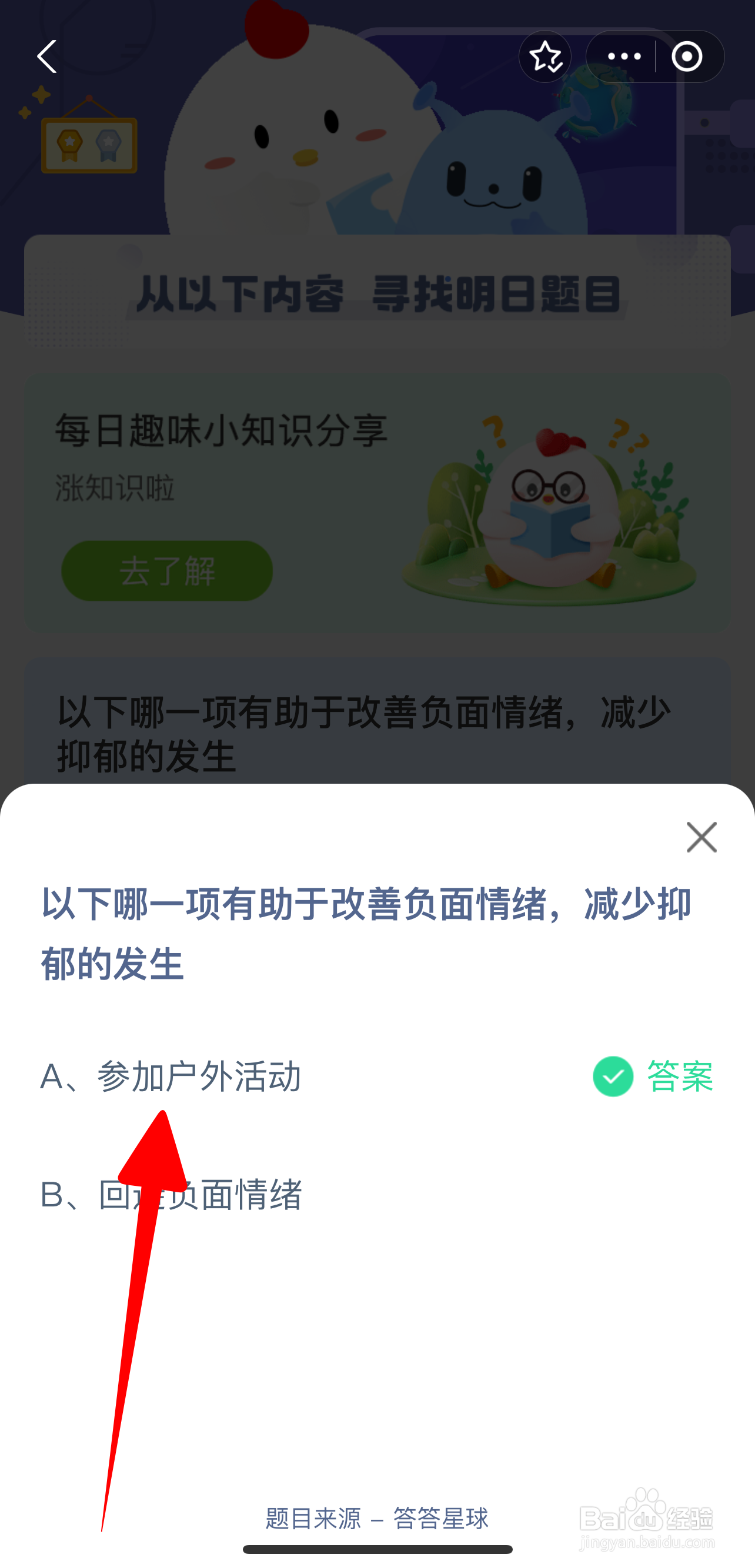Exit the mini program via the circle icon

(688, 56)
